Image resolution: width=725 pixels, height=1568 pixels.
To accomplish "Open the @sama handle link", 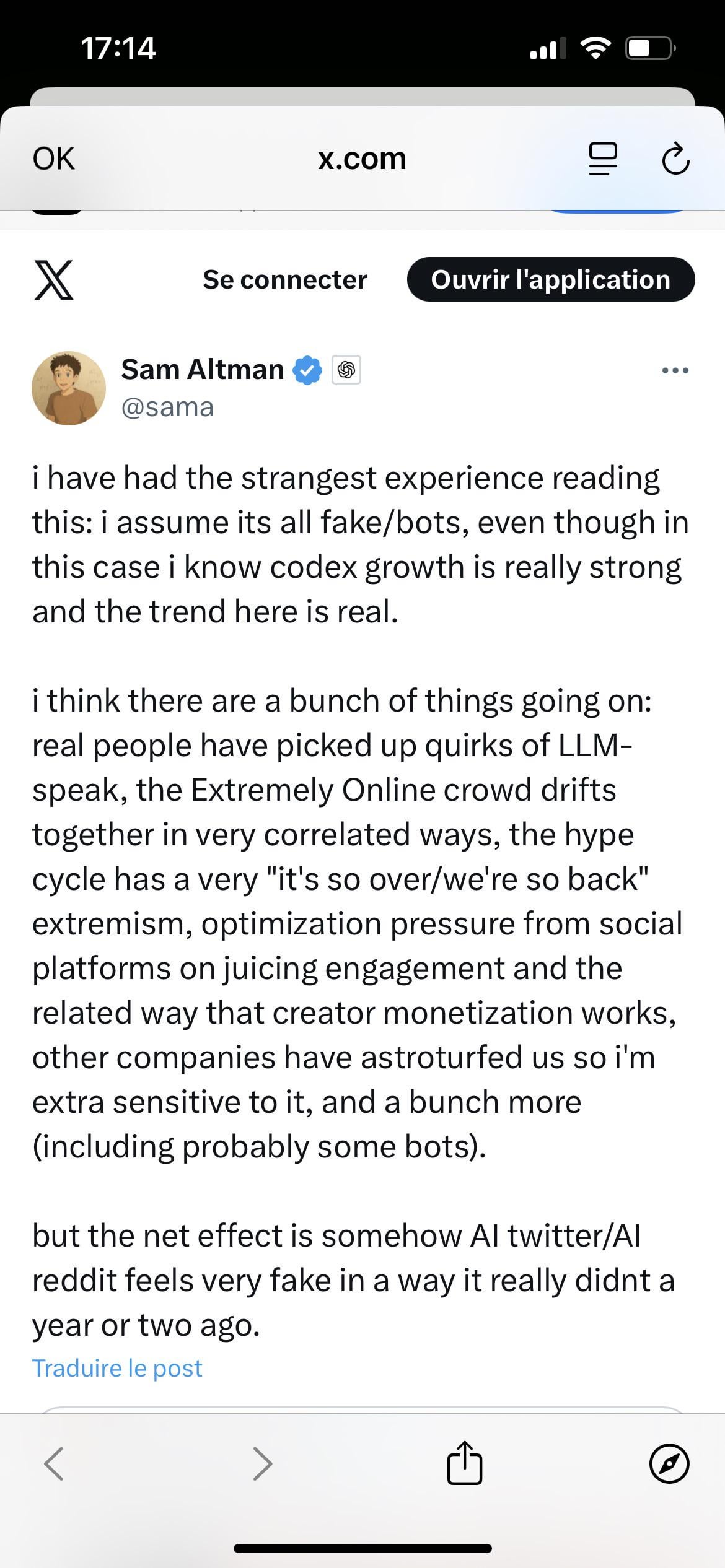I will tap(167, 407).
